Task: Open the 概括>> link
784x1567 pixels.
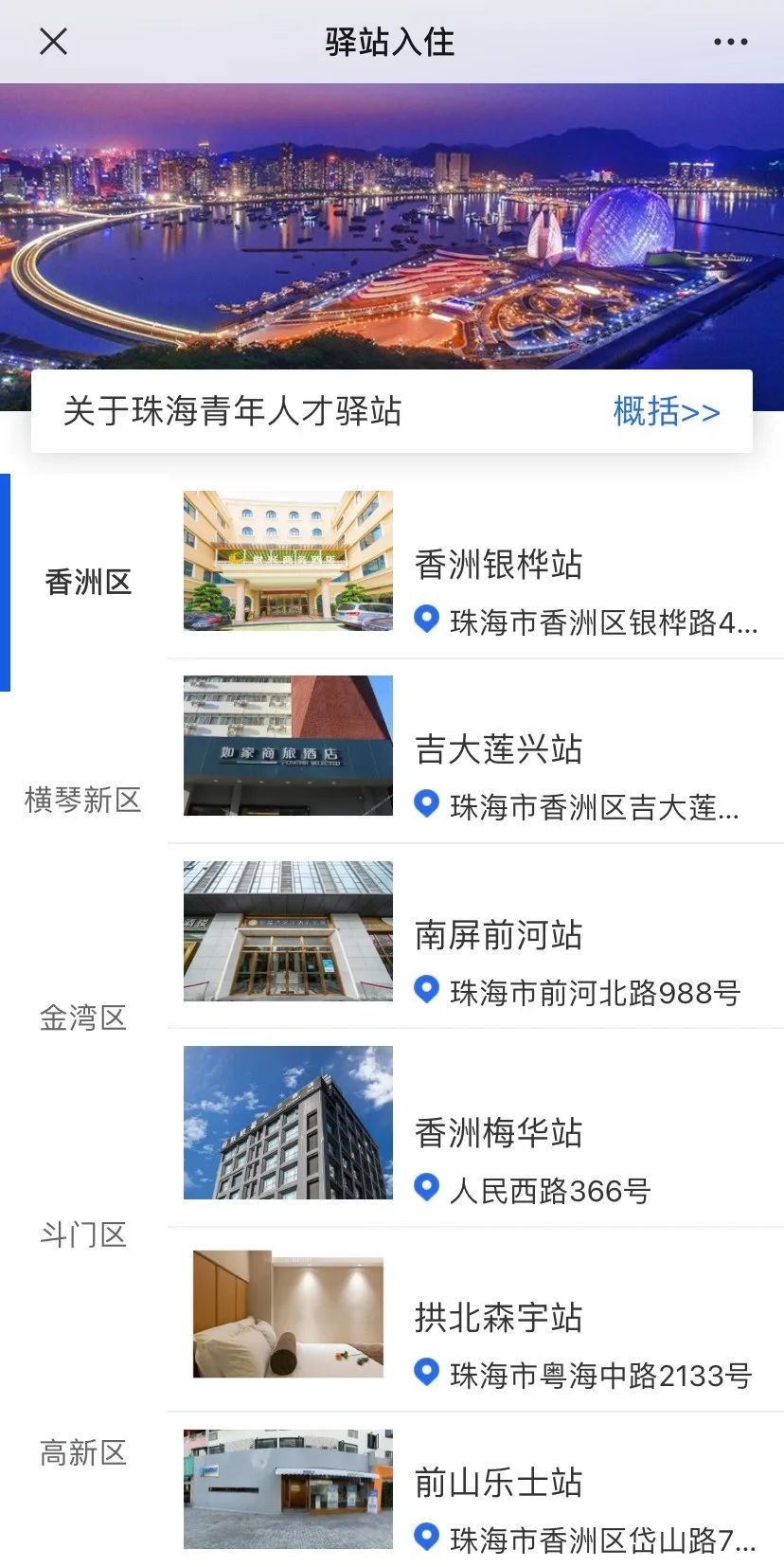Action: [x=666, y=412]
